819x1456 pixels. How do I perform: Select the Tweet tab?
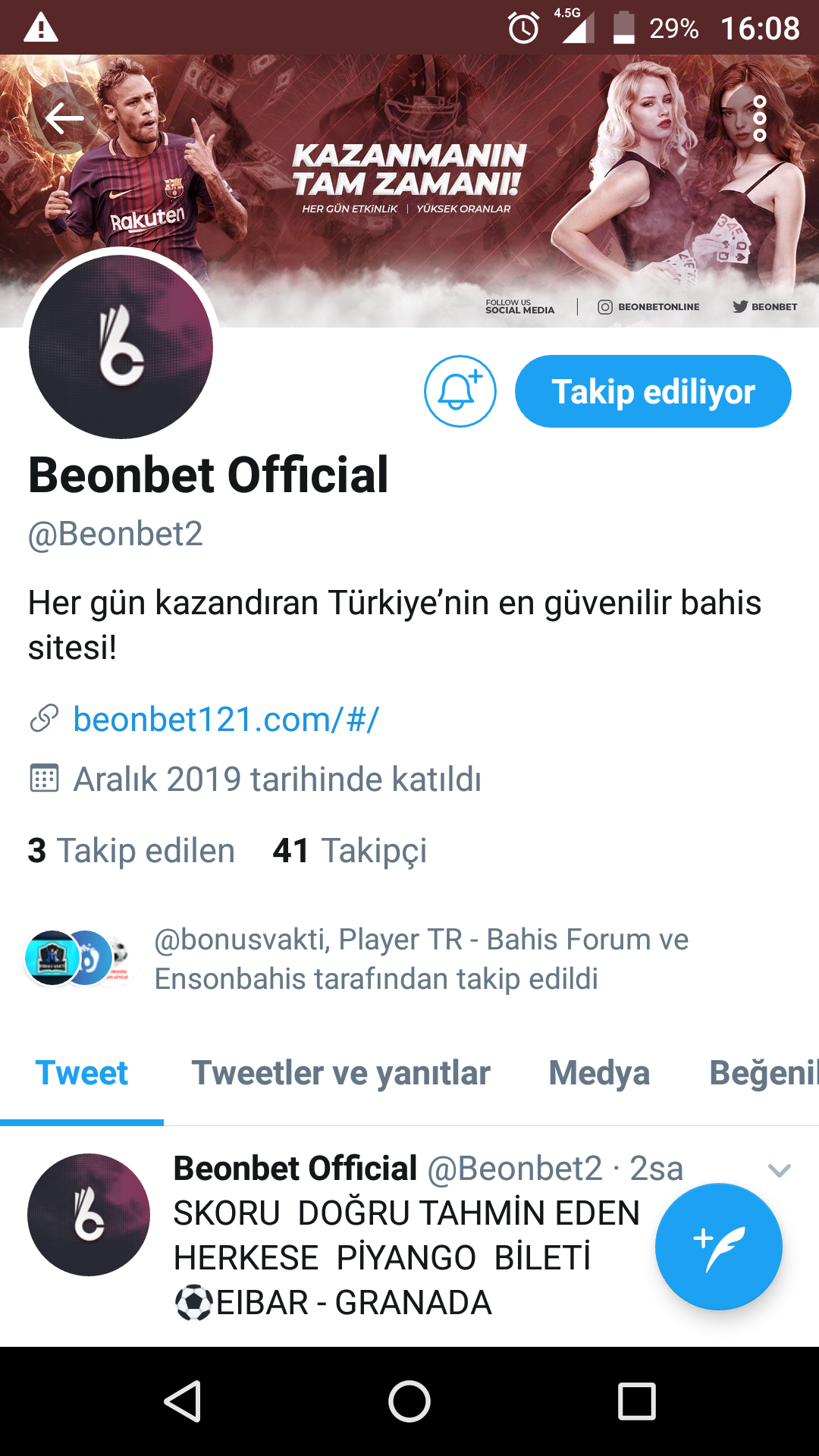[82, 1073]
